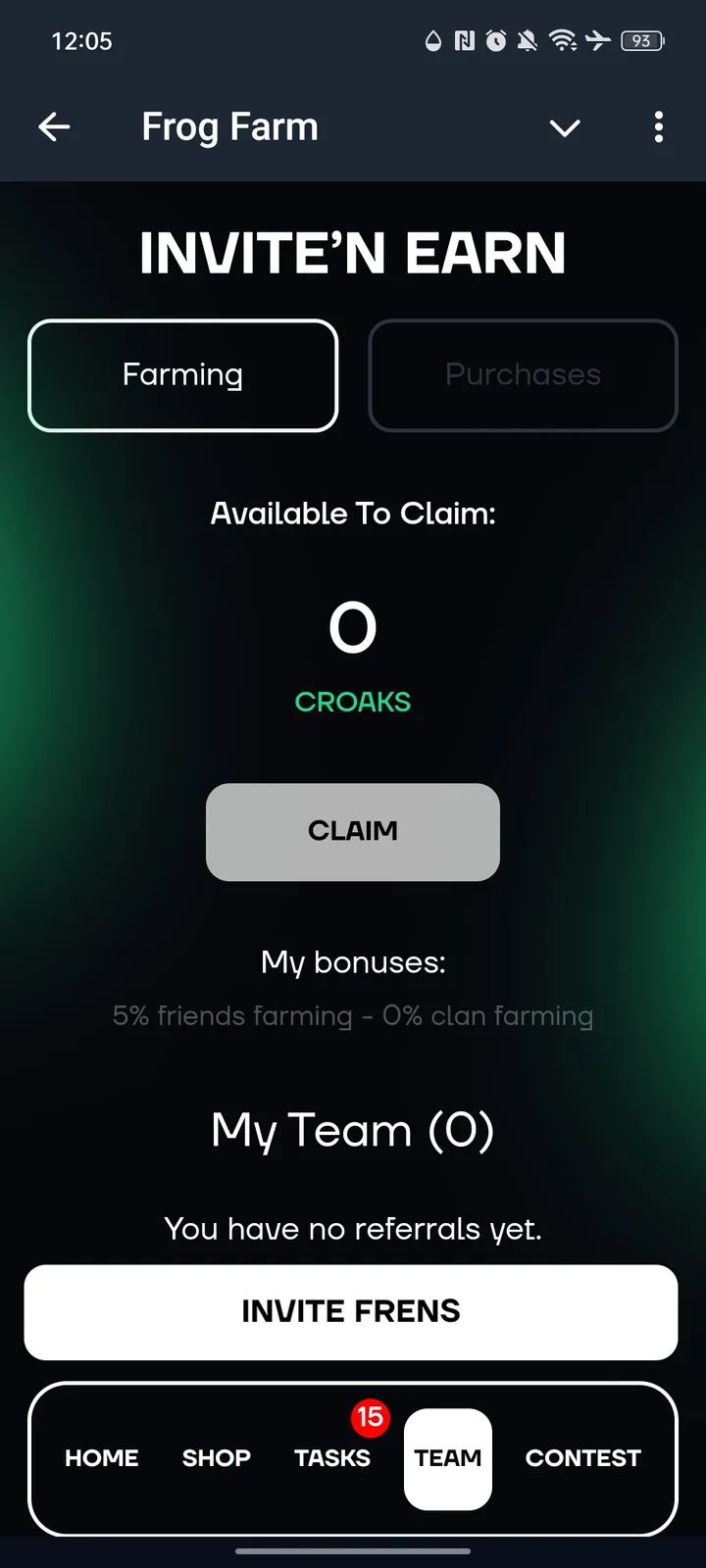Open TASKS with 15 pending
Screen dimensions: 706x1568
332,1458
